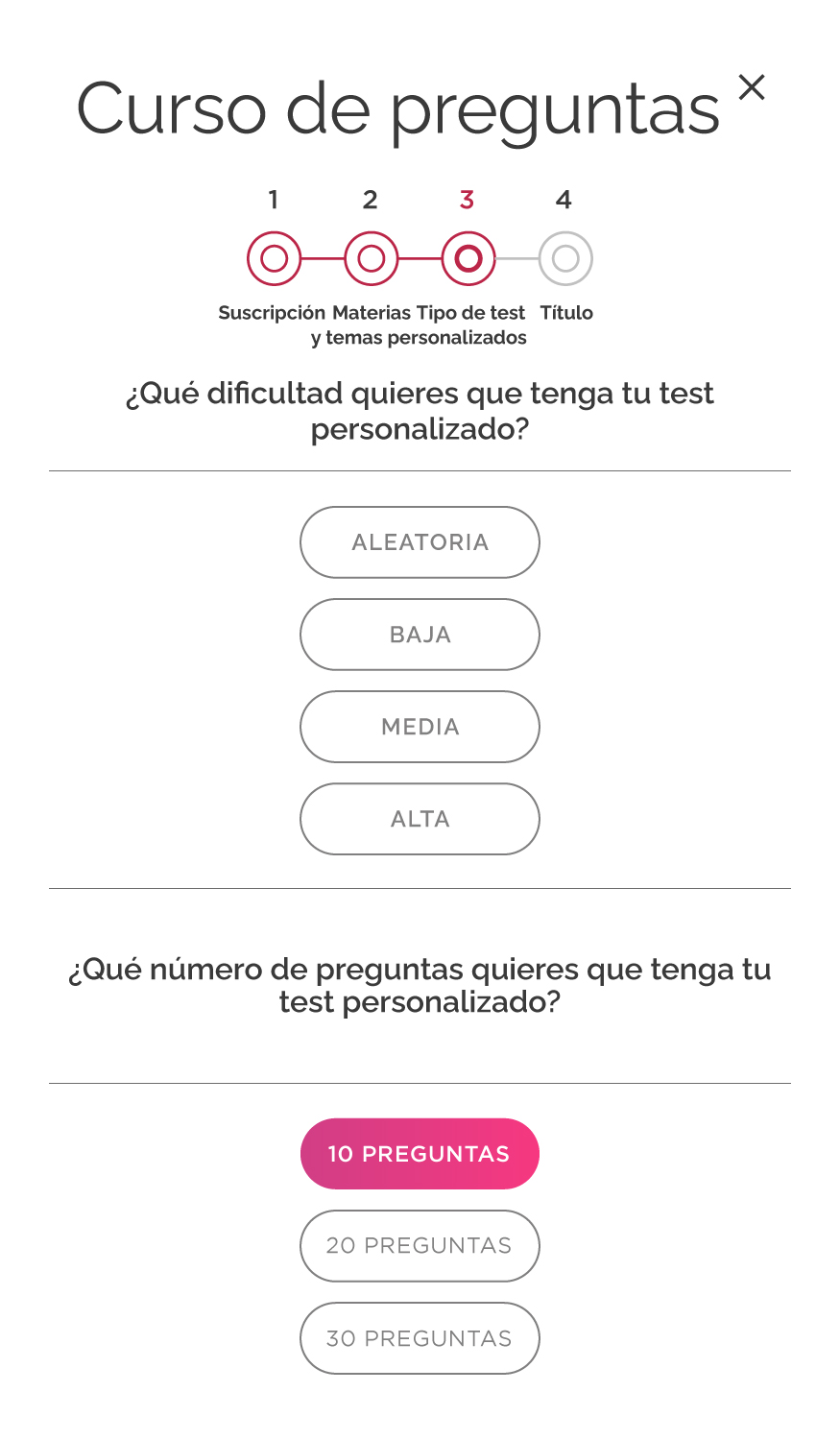
Task: Choose 20 PREGUNTAS for the test
Action: pos(420,1246)
